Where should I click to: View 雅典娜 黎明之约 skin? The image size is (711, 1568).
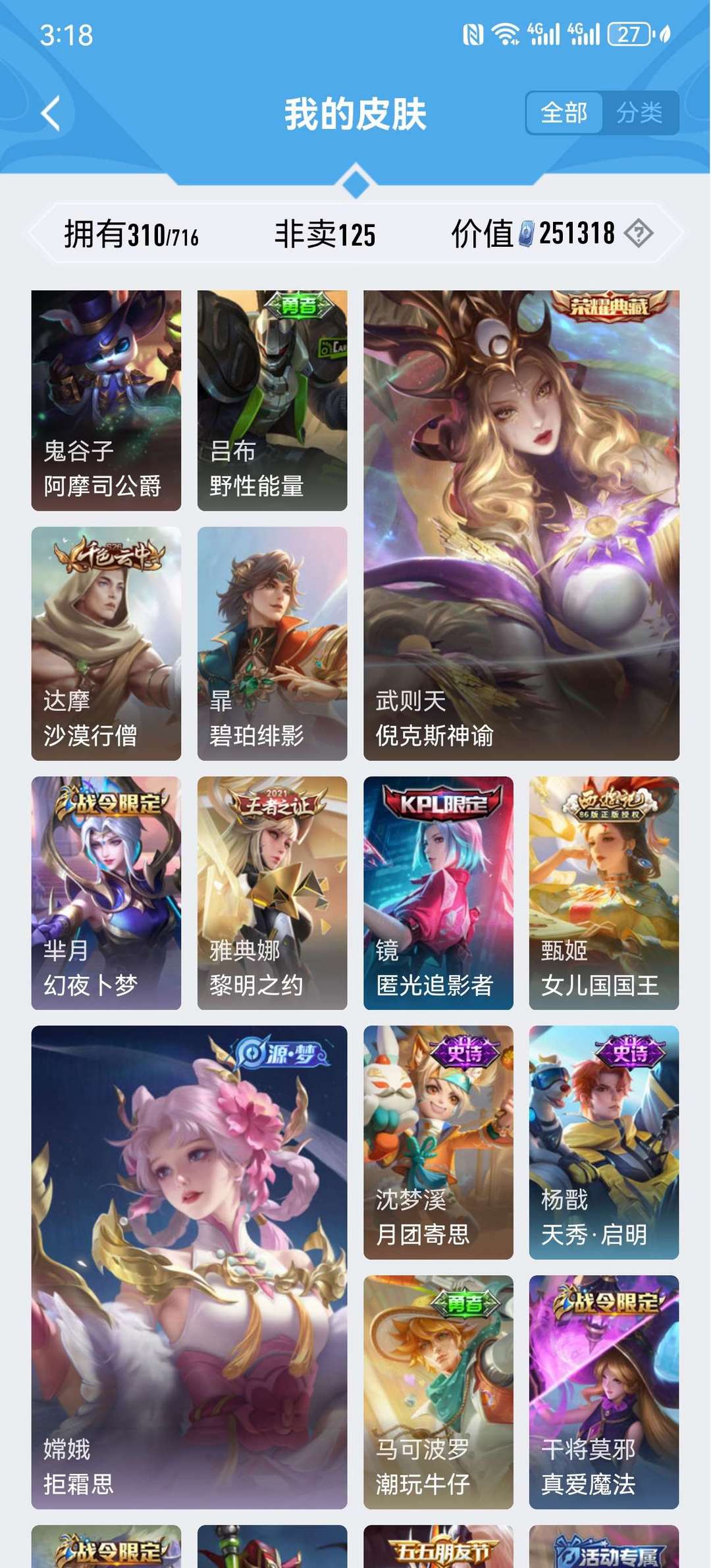point(272,893)
